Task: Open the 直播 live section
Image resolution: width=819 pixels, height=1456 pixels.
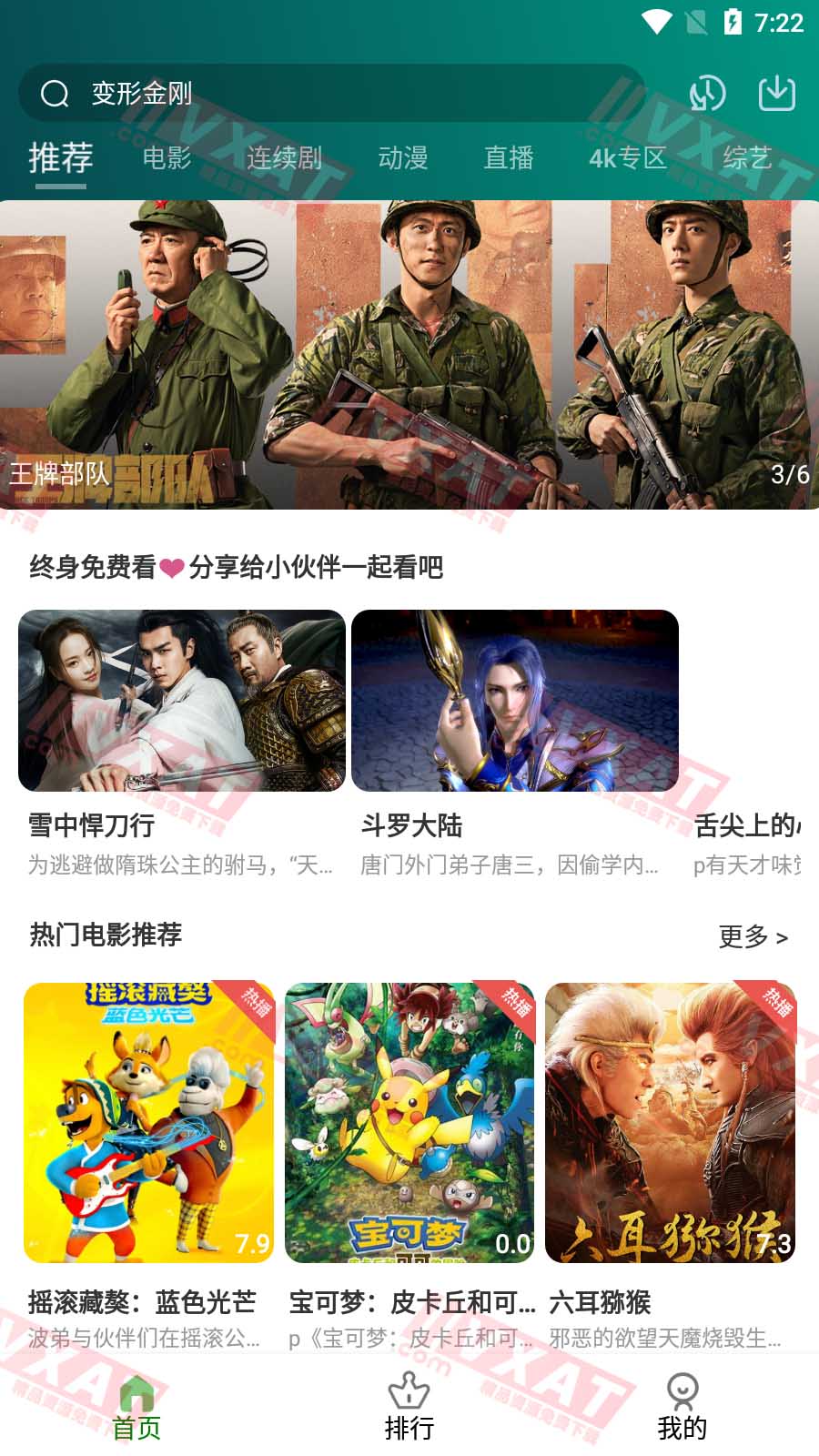Action: 511,157
